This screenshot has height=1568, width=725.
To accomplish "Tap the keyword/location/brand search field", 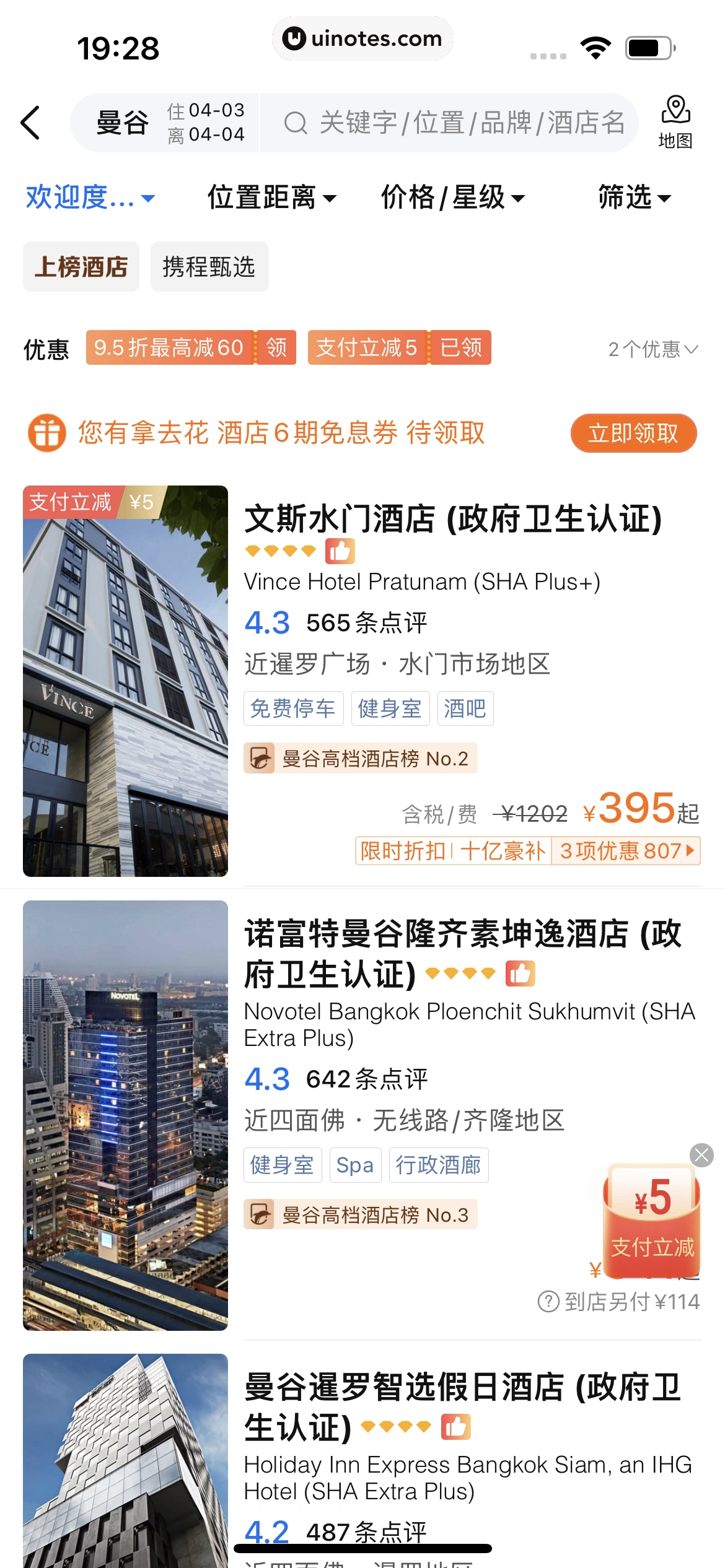I will point(452,123).
